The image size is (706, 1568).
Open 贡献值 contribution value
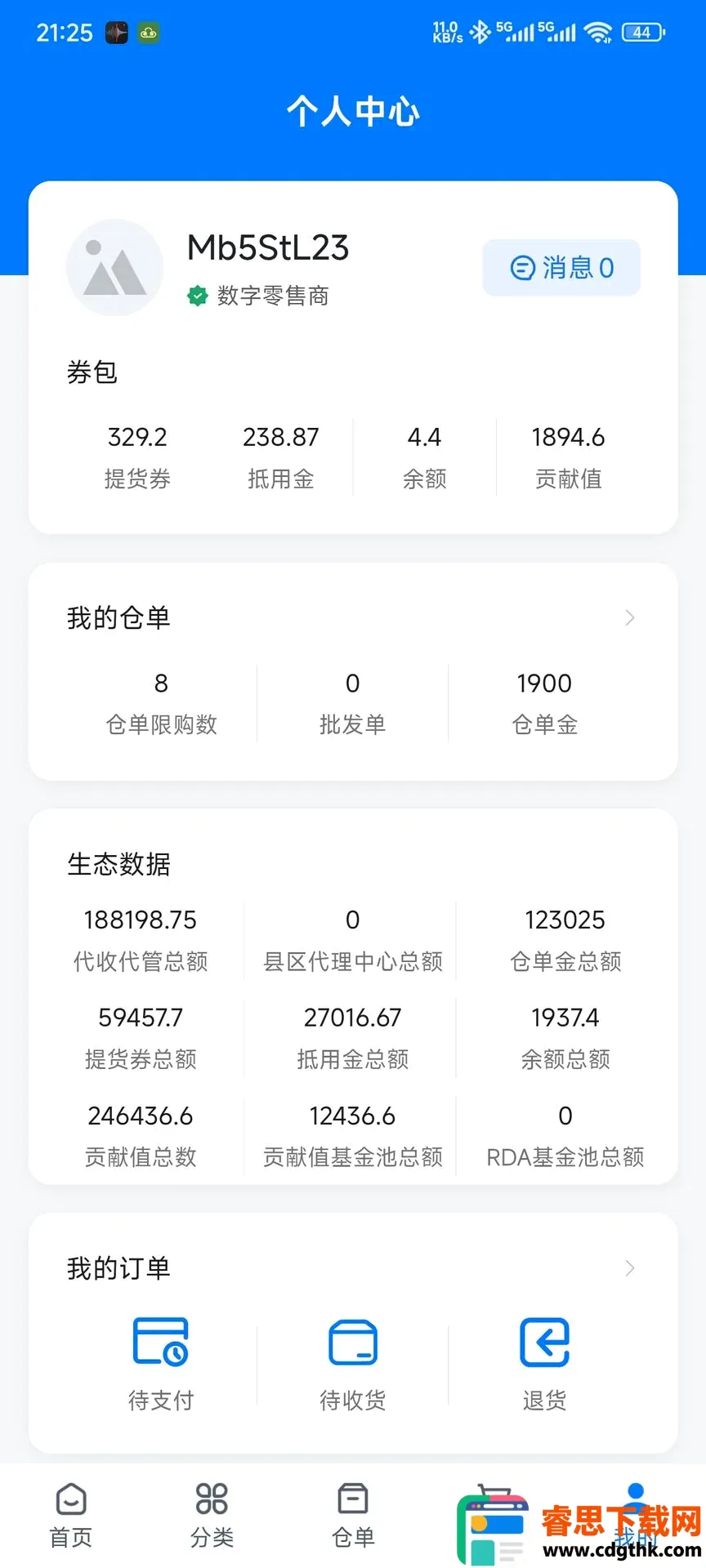[x=569, y=457]
